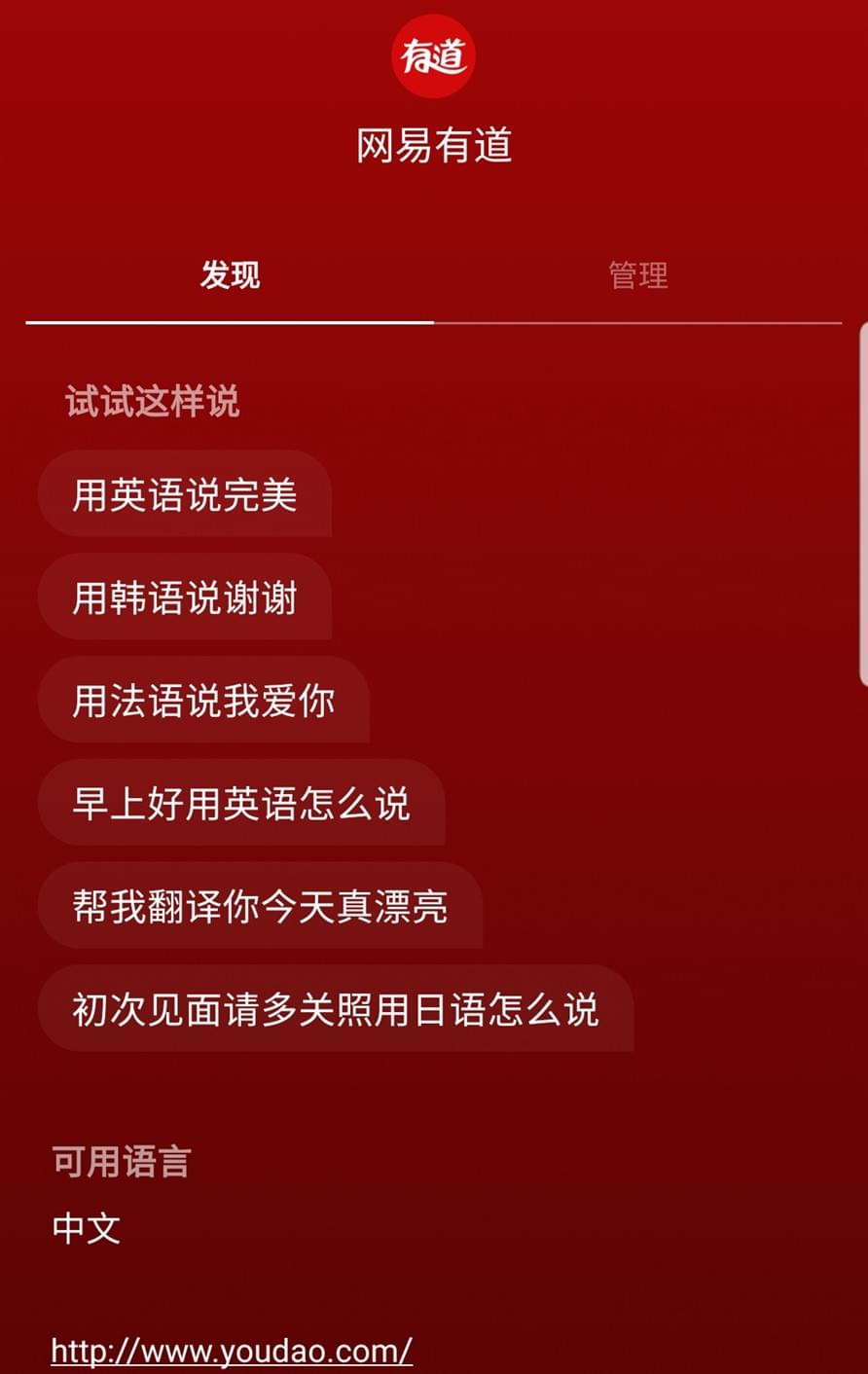The width and height of the screenshot is (868, 1374).
Task: Select the Japanese greeting suggestion chip
Action: tap(335, 1010)
